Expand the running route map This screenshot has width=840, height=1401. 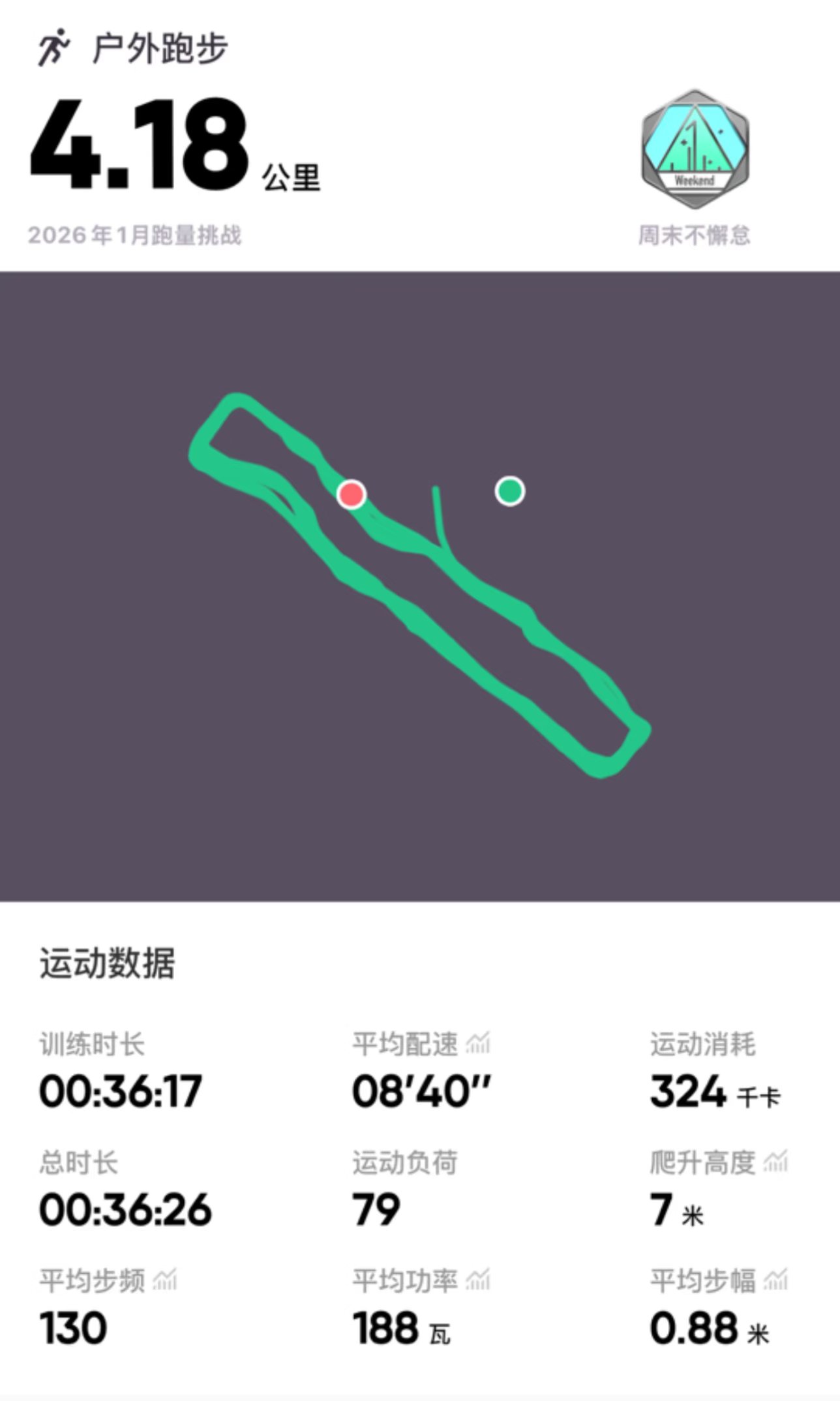click(x=420, y=586)
